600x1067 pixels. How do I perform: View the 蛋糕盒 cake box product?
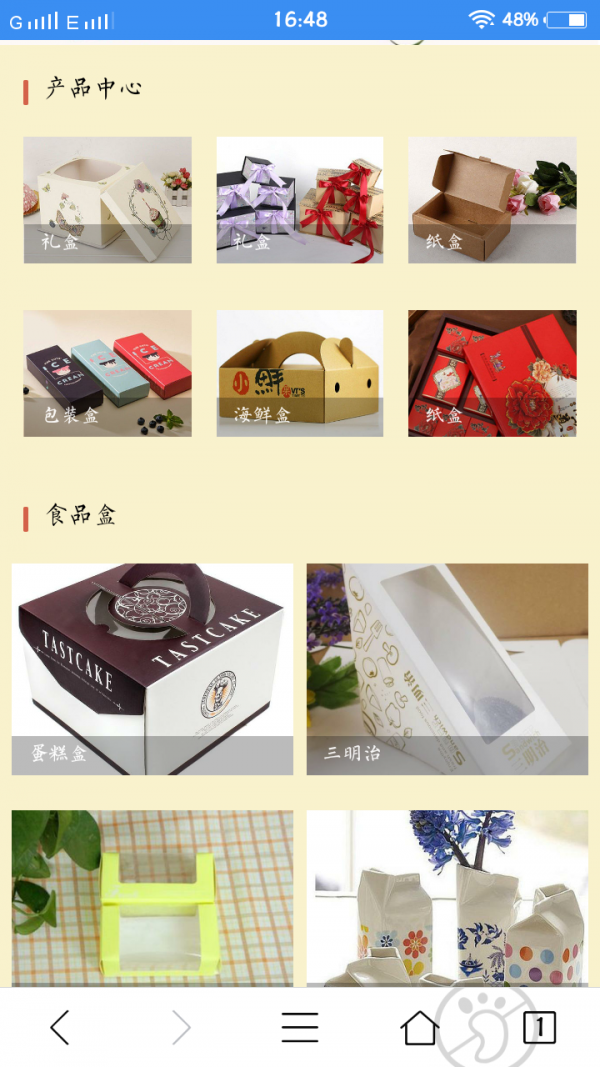click(x=152, y=669)
